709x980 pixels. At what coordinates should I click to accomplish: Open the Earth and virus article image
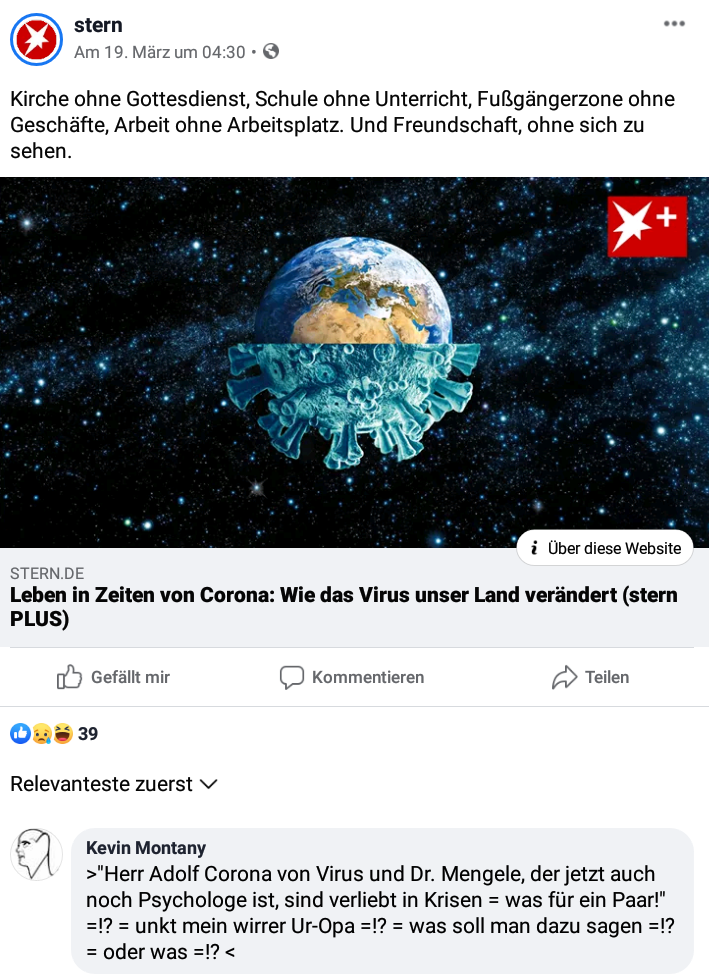pos(354,362)
